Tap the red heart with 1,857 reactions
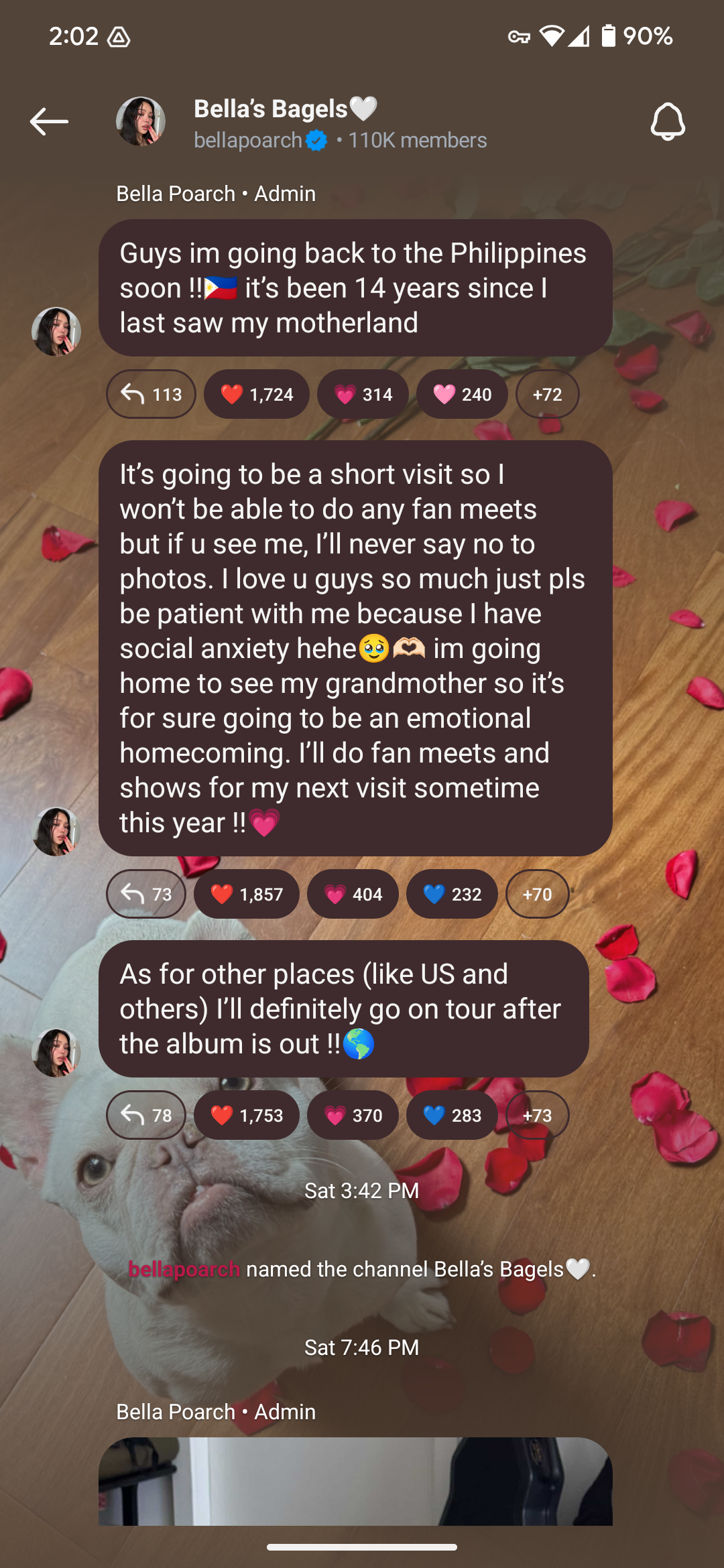The height and width of the screenshot is (1568, 724). [247, 894]
